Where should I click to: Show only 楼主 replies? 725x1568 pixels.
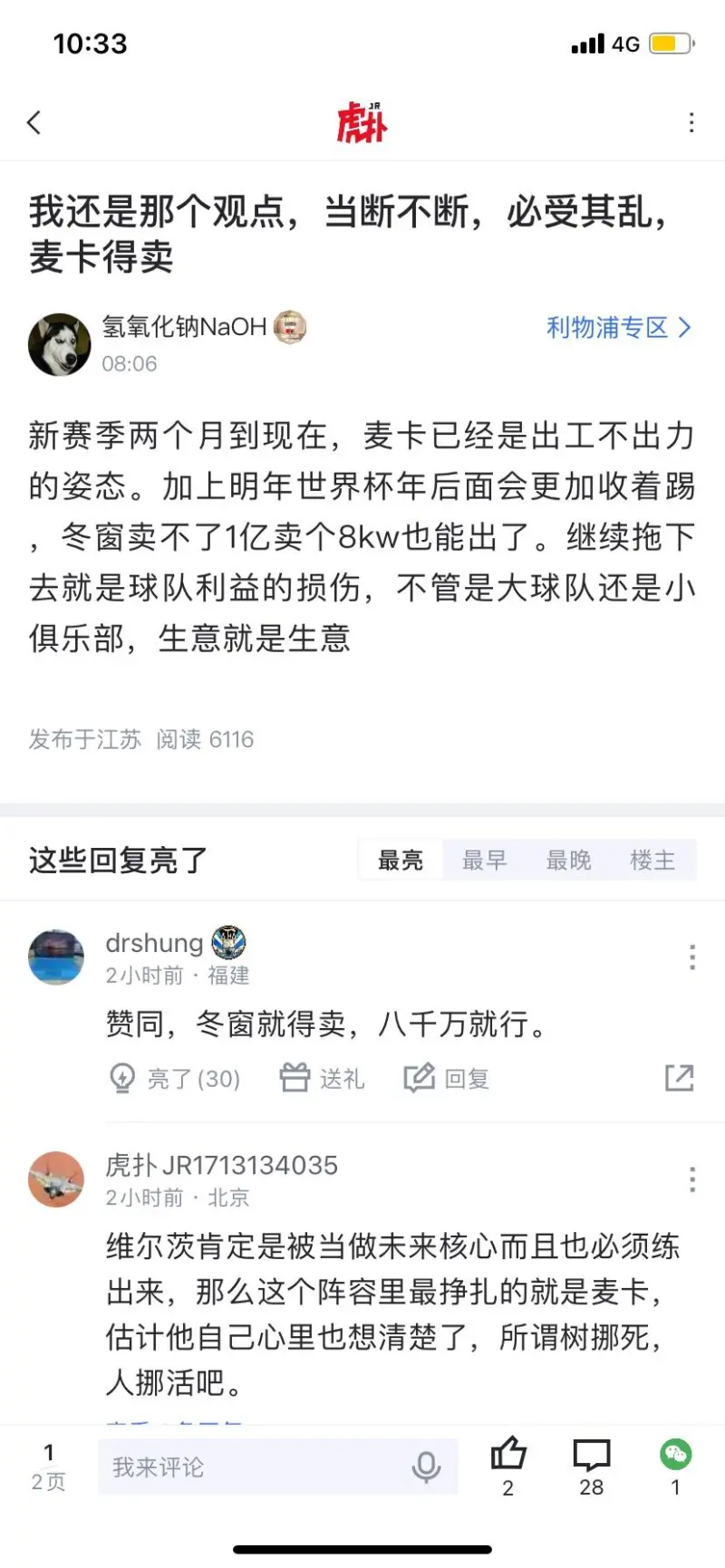[x=652, y=860]
